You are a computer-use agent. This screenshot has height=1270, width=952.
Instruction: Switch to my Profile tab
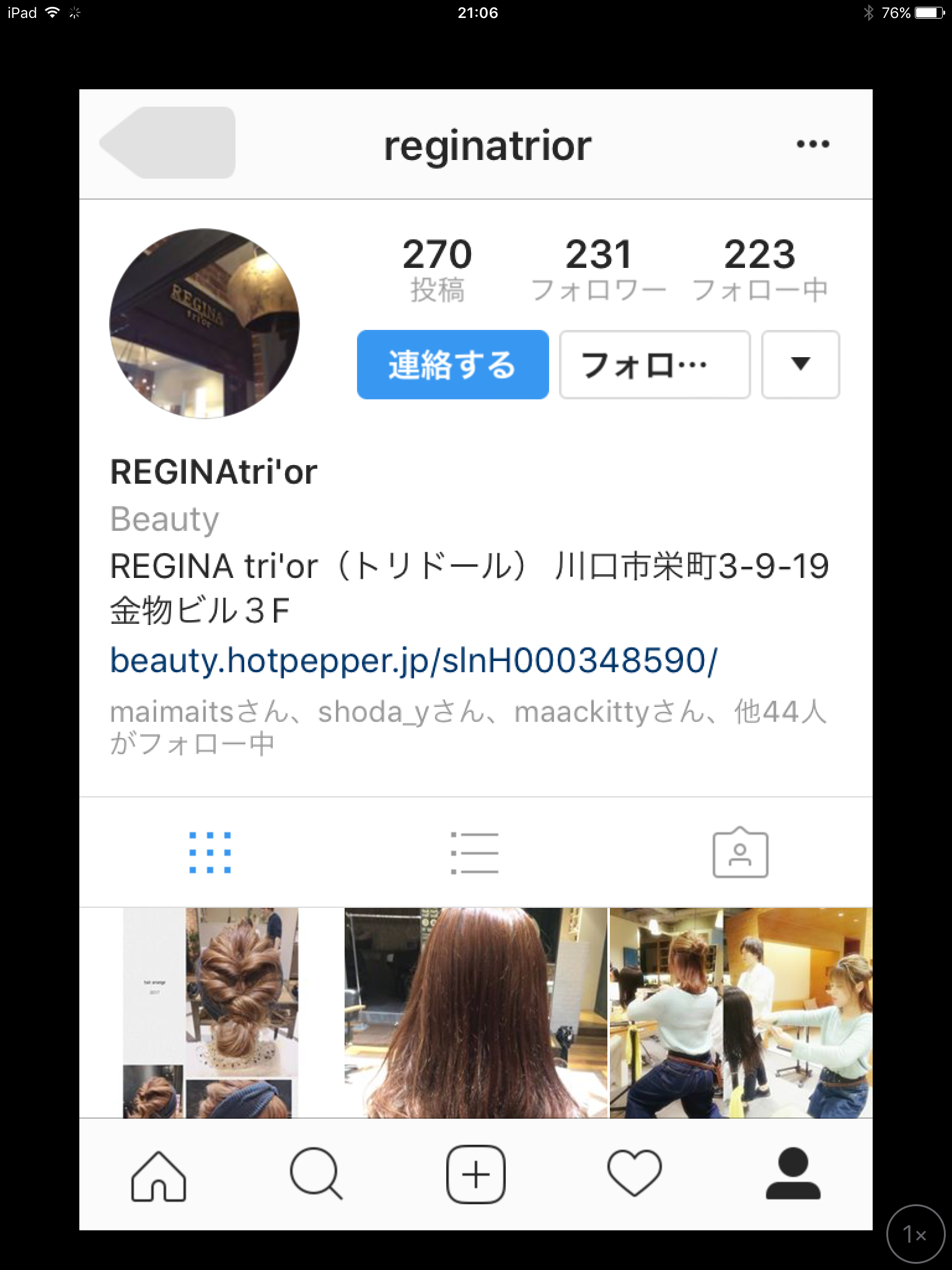tap(793, 1175)
